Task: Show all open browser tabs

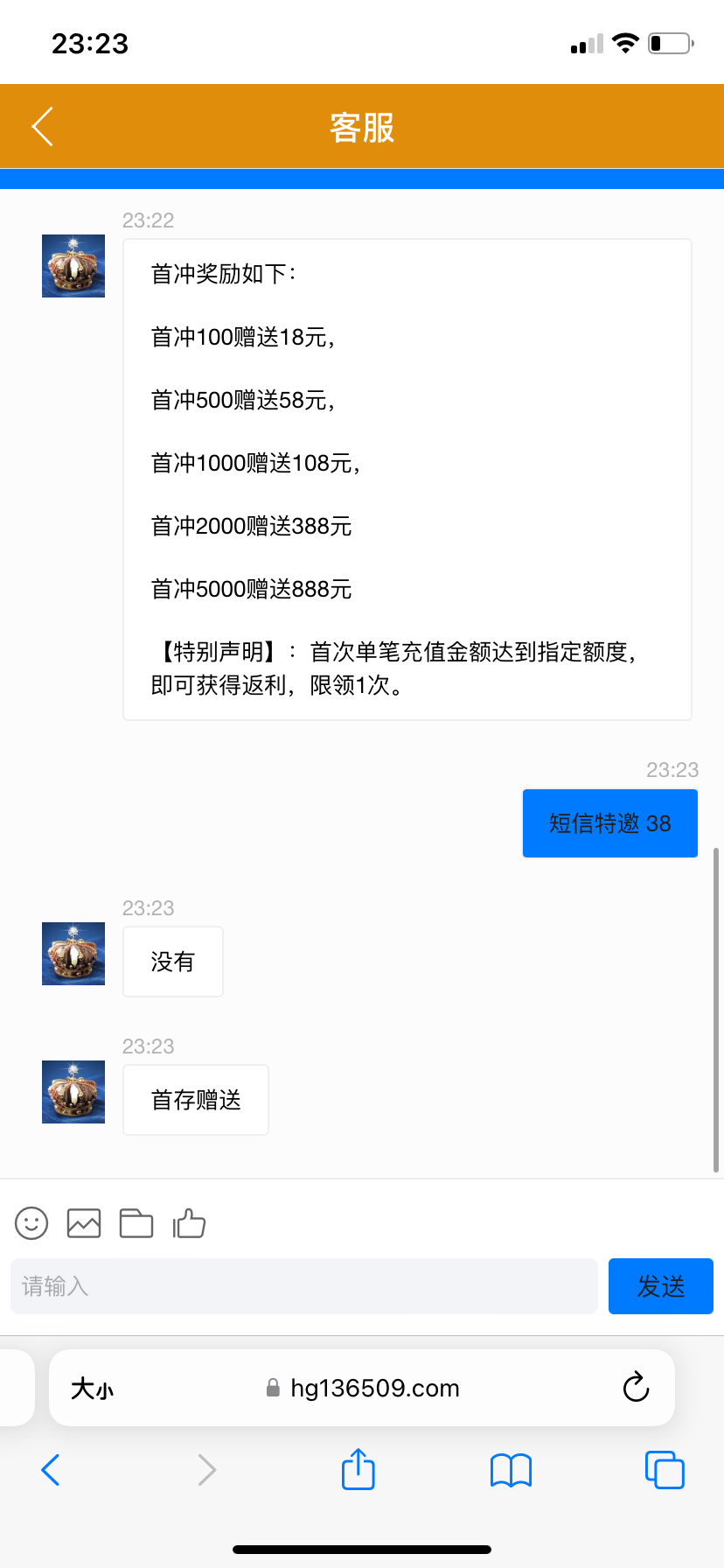Action: (x=664, y=1470)
